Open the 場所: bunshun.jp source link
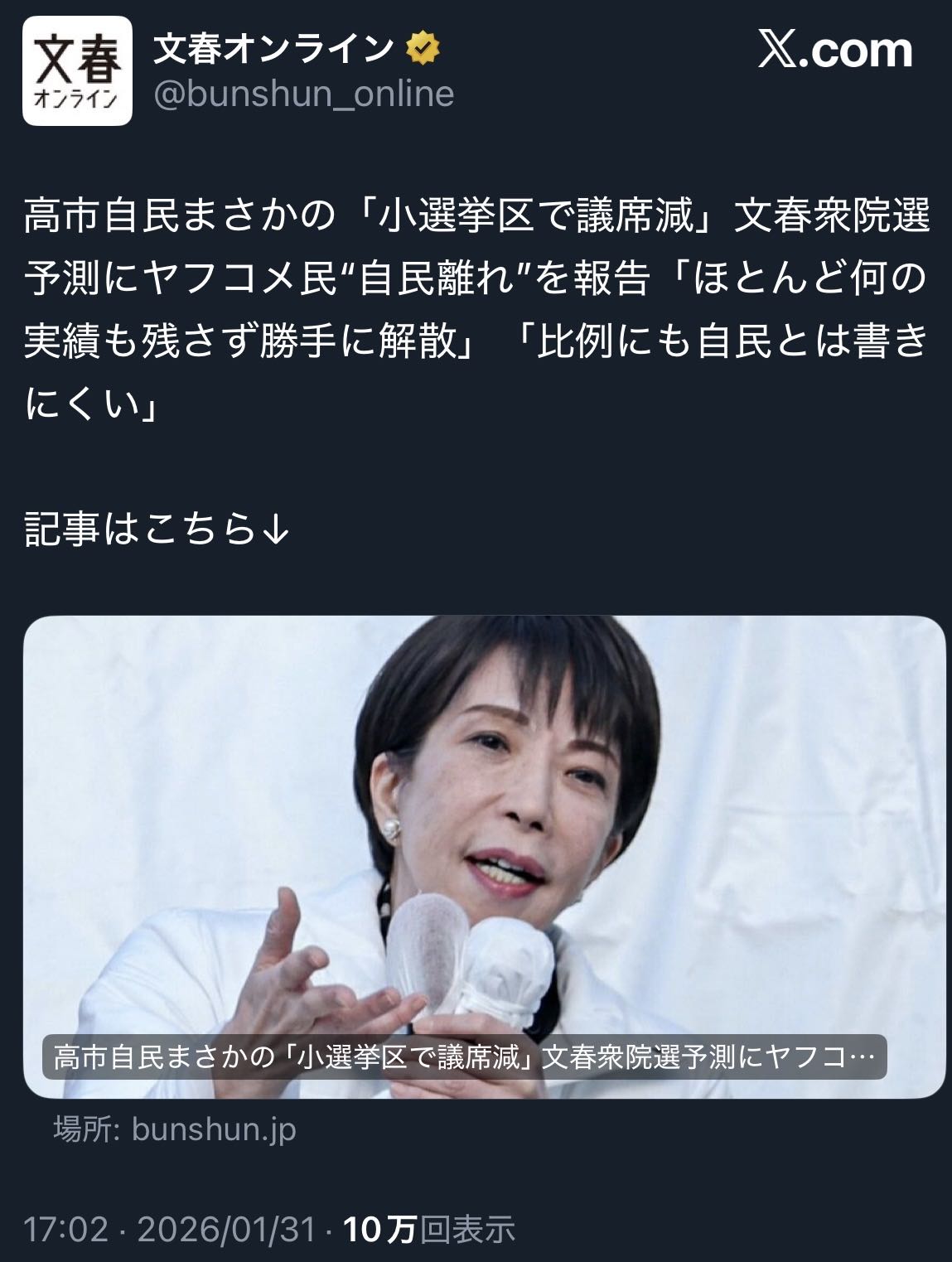This screenshot has height=1262, width=952. pos(175,1129)
